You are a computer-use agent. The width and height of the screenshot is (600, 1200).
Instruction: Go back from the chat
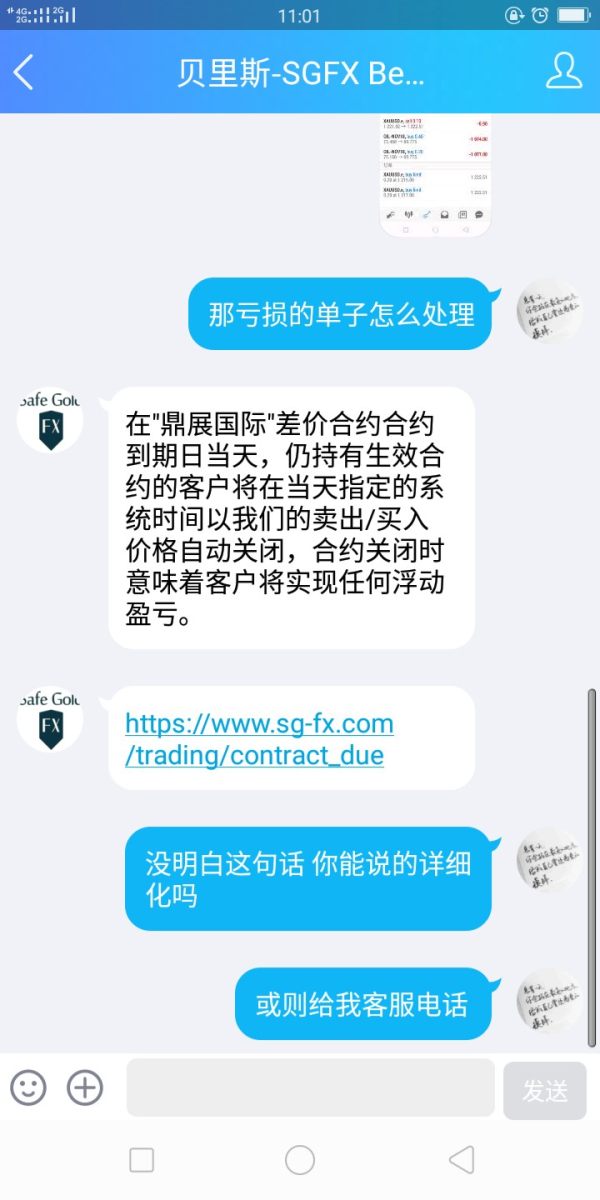(24, 72)
